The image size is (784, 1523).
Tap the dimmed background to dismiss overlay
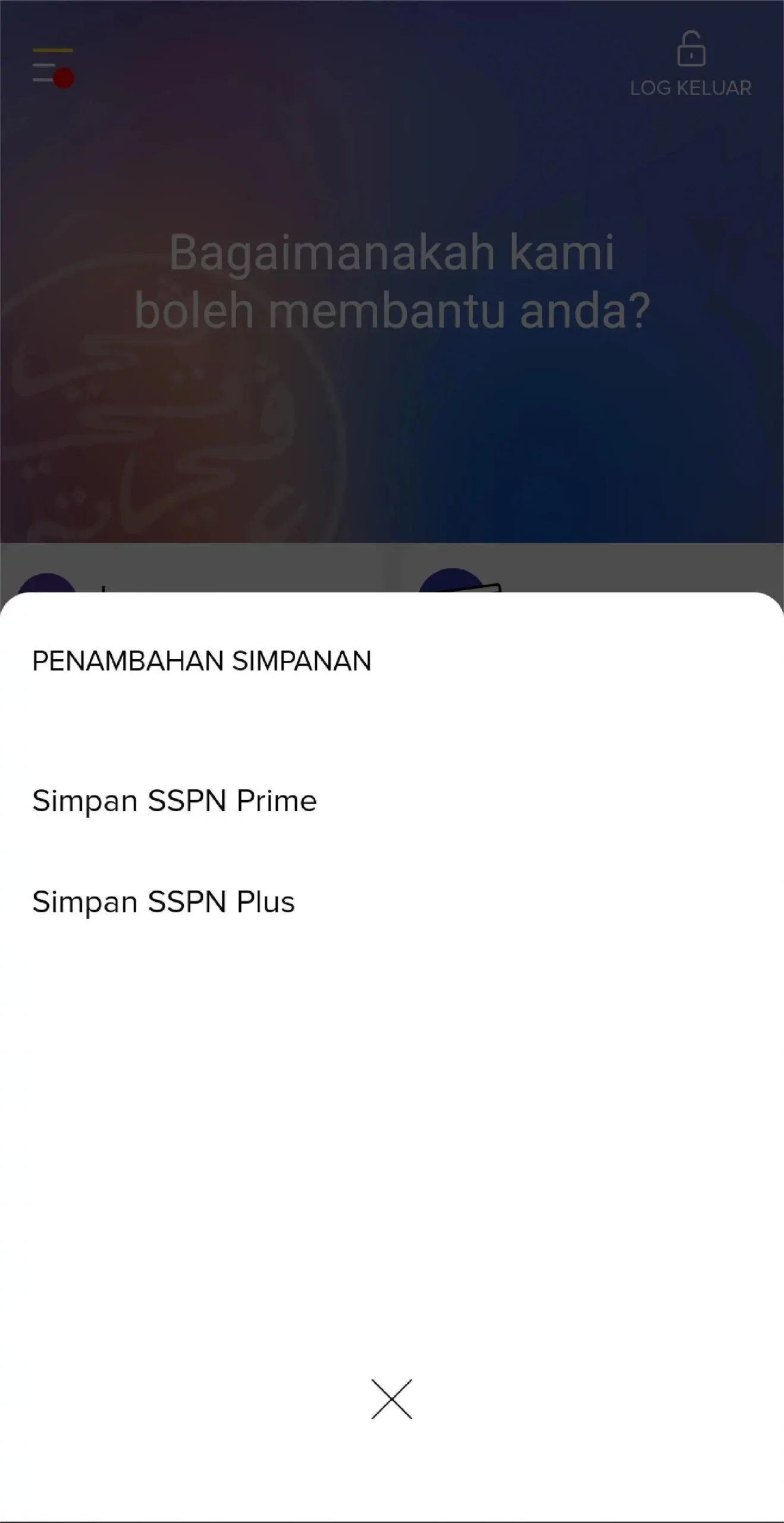tap(392, 416)
